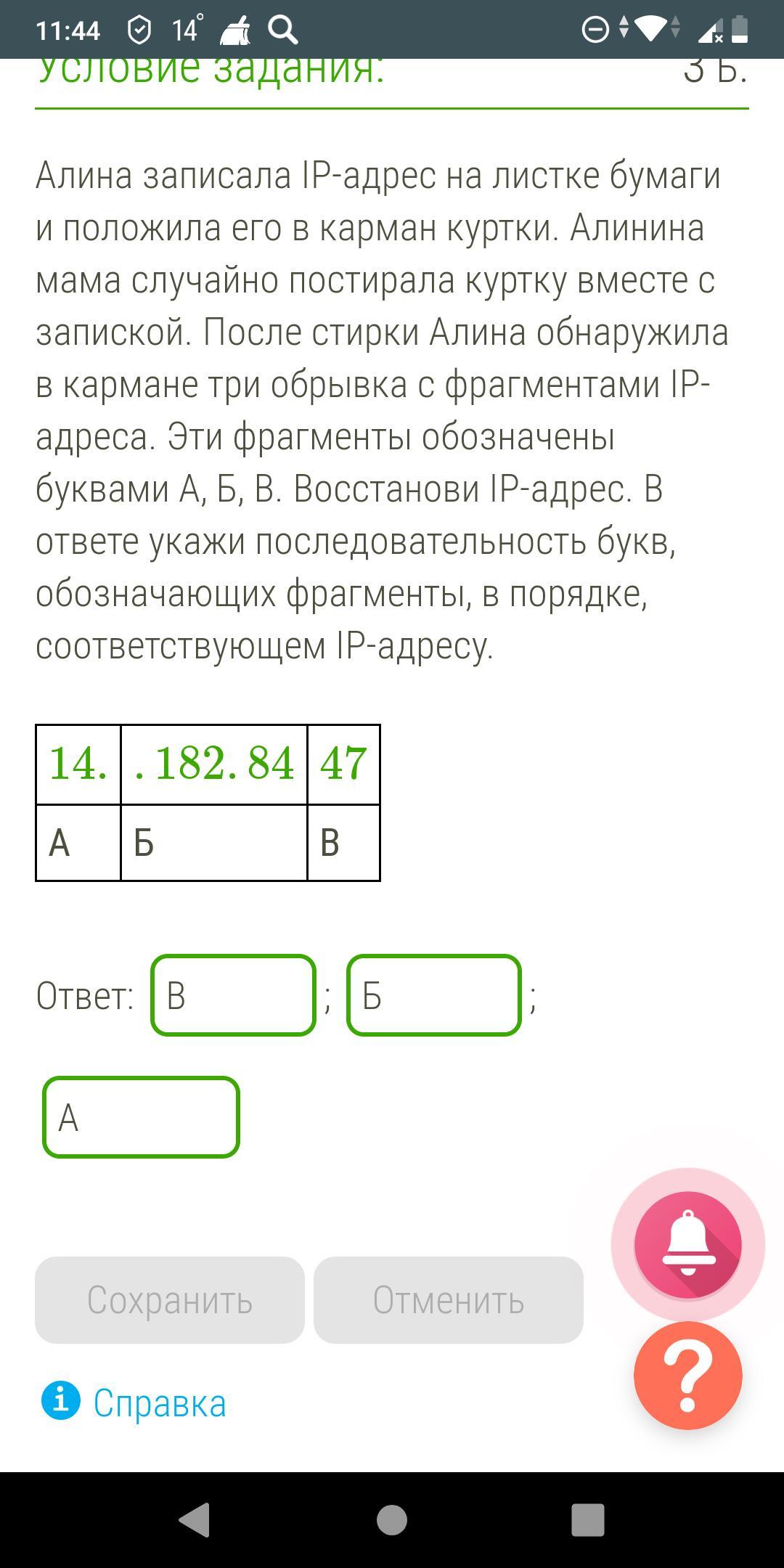
Task: Open the orange question mark help button
Action: [688, 1375]
